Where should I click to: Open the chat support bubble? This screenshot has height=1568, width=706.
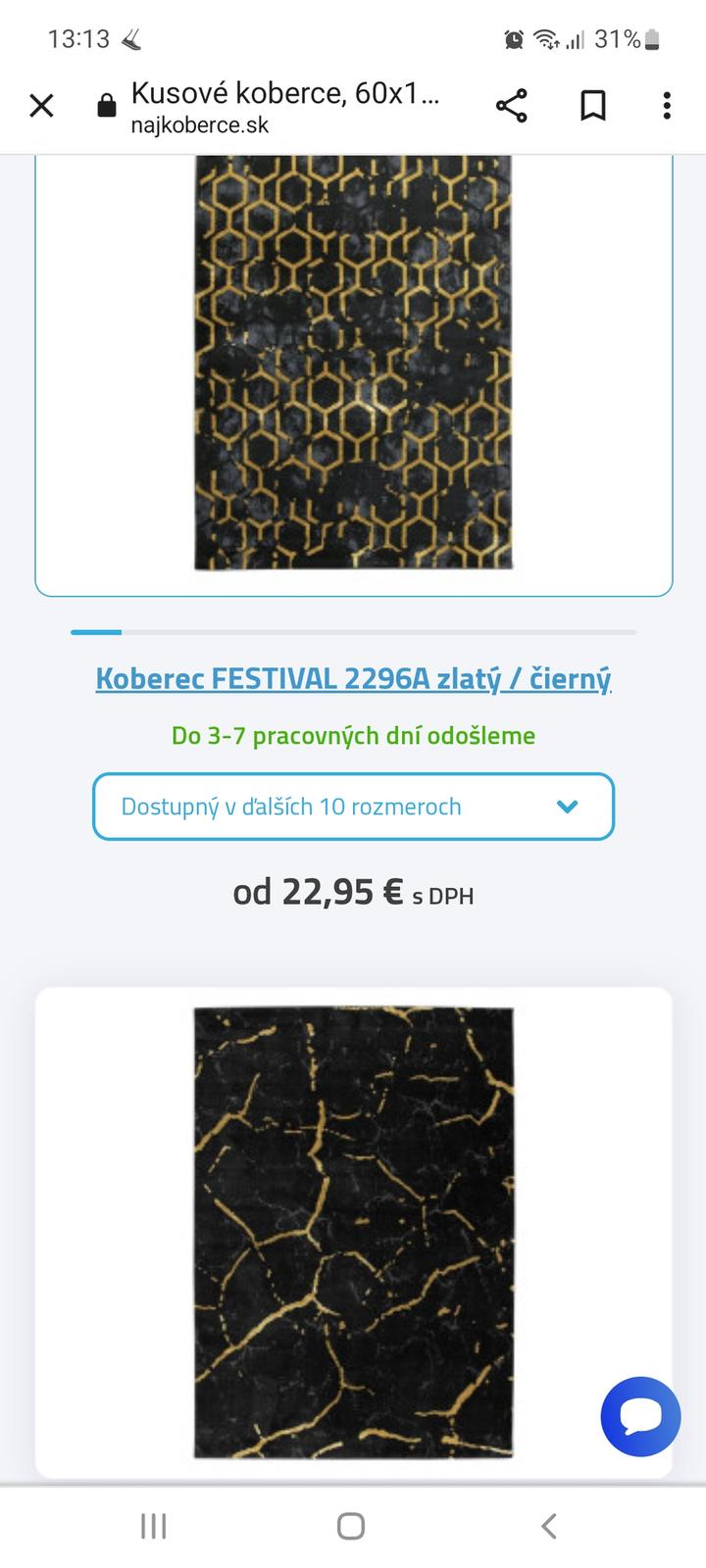pos(640,1416)
